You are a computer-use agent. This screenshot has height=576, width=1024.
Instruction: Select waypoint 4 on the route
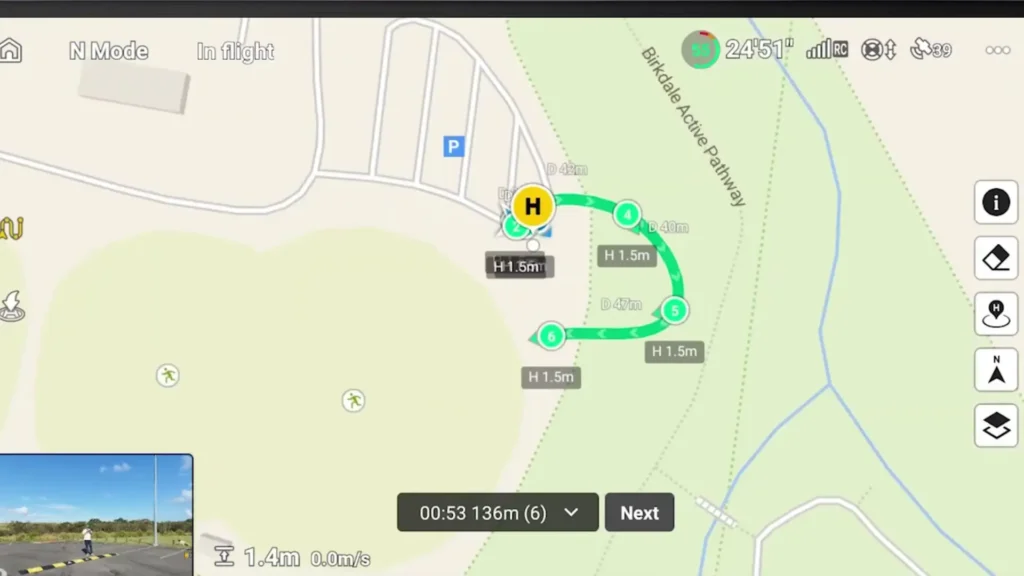click(627, 214)
